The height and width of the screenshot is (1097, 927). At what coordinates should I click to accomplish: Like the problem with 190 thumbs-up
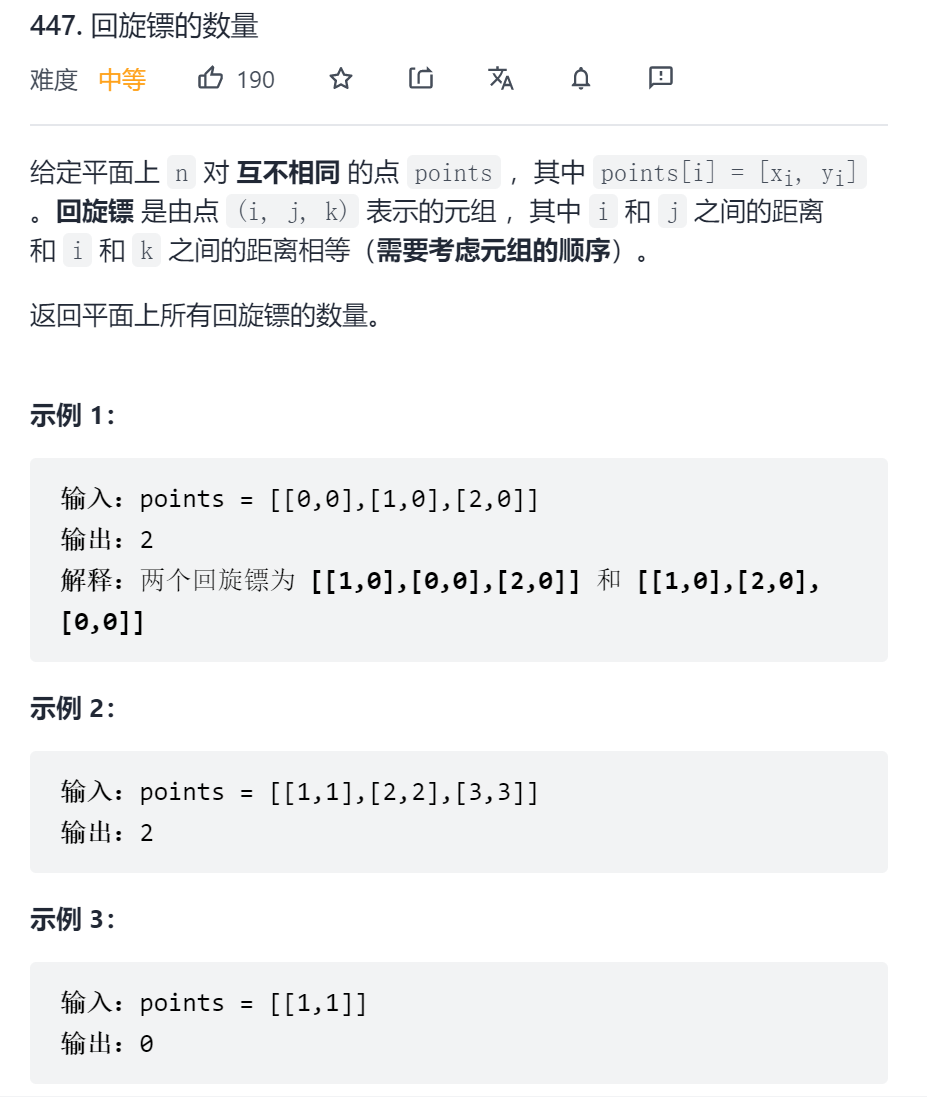pos(211,79)
